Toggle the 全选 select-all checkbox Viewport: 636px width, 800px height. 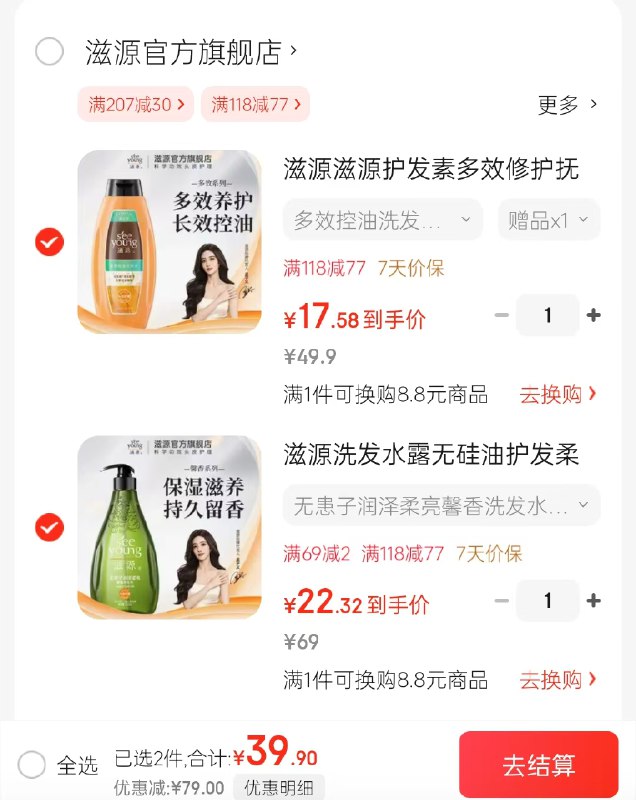(32, 765)
